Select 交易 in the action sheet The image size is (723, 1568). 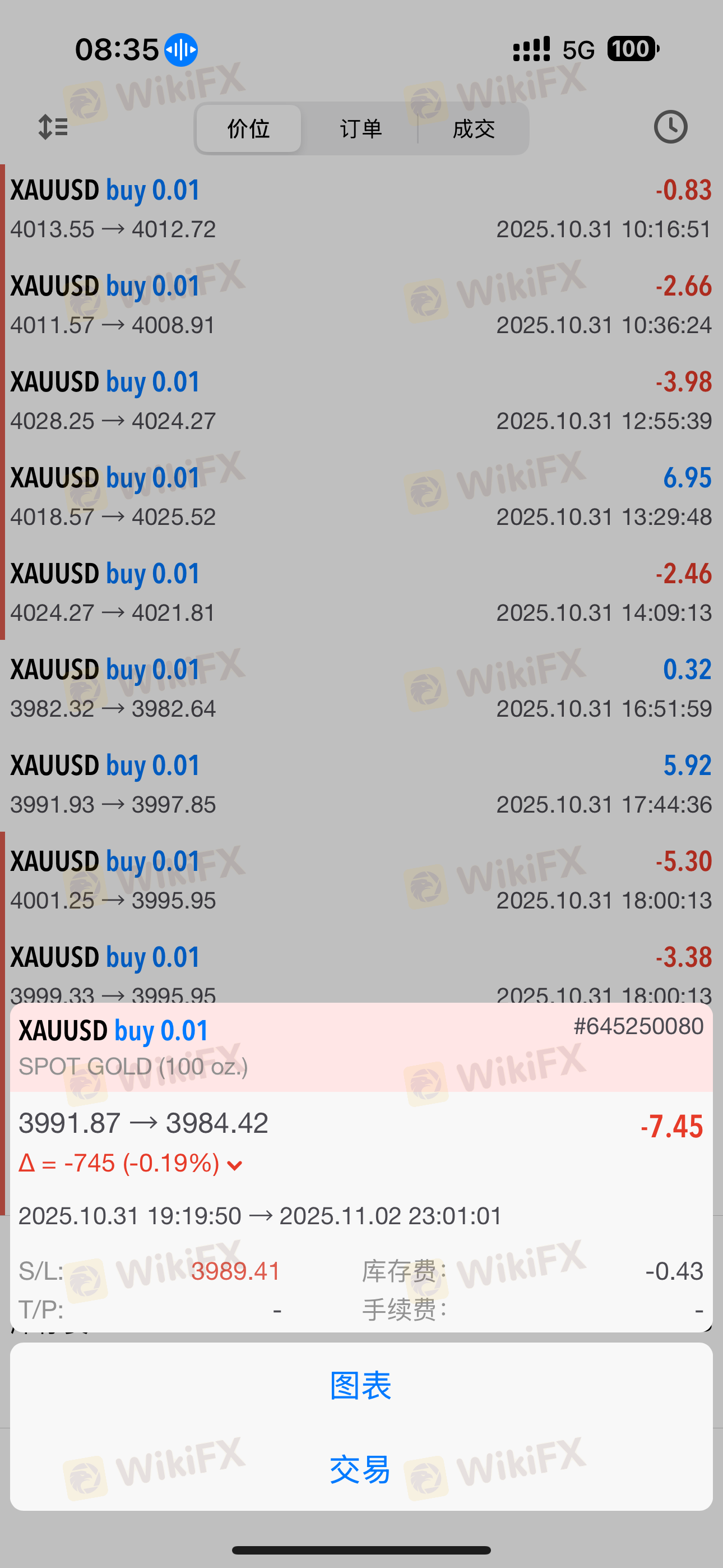click(x=361, y=1469)
